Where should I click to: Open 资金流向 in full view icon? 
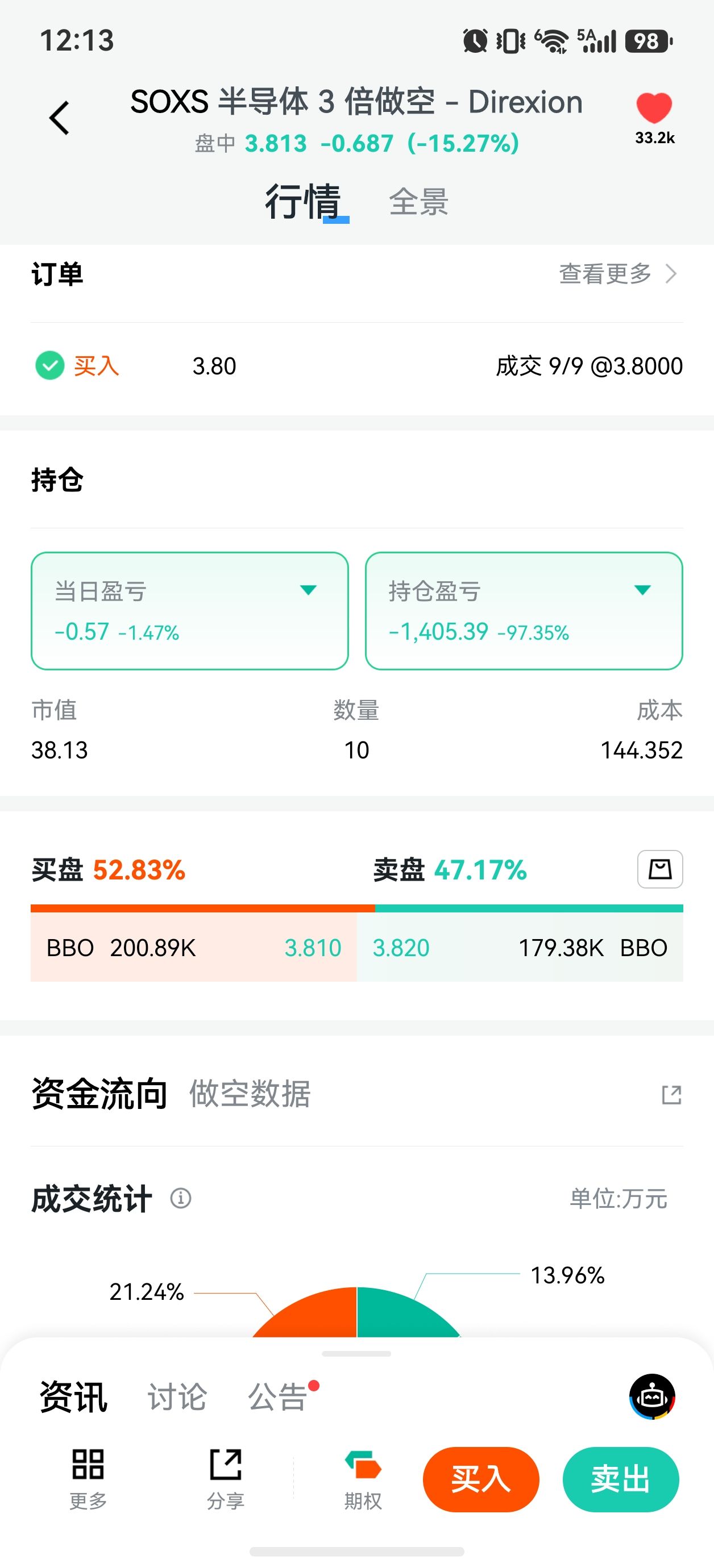(671, 1094)
